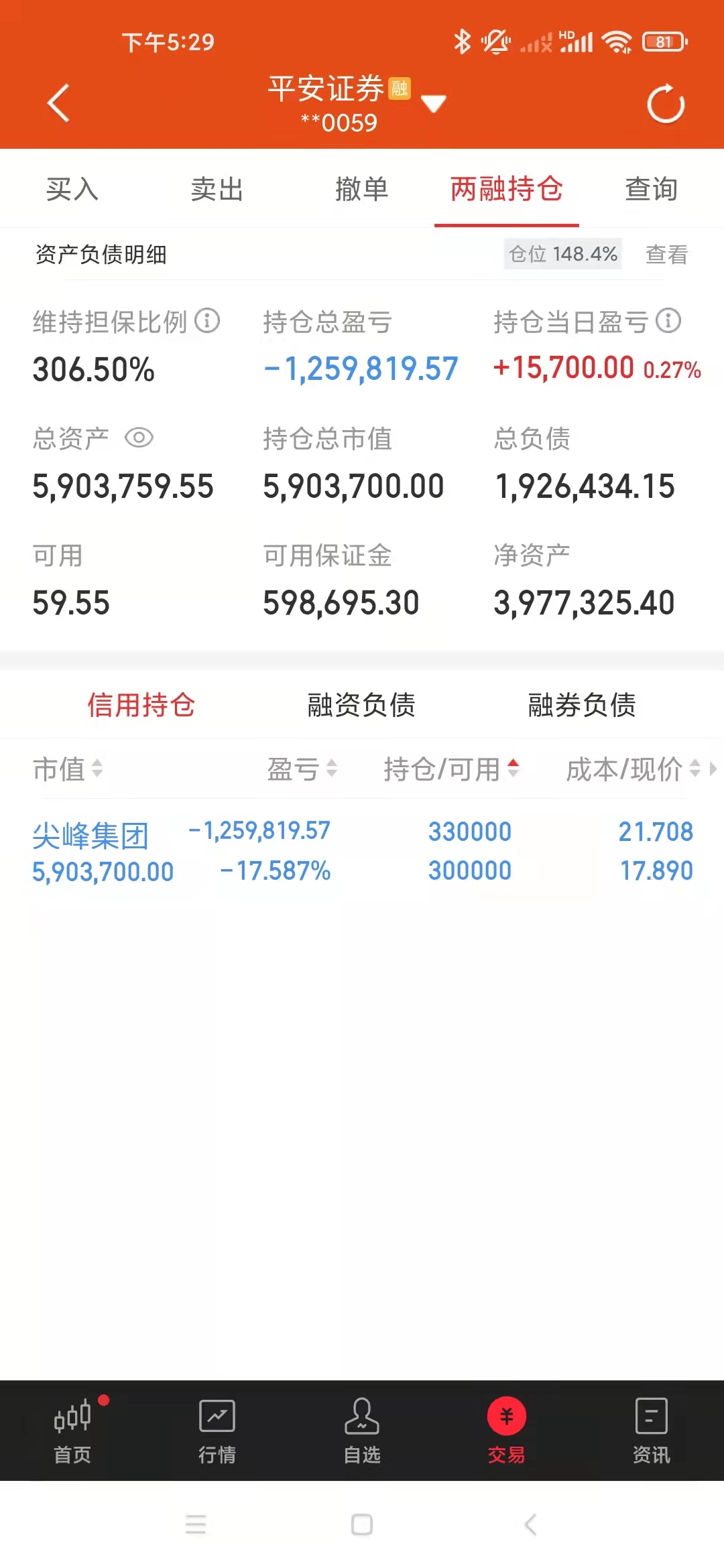Switch to the 买入 tab
724x1568 pixels.
pos(72,189)
